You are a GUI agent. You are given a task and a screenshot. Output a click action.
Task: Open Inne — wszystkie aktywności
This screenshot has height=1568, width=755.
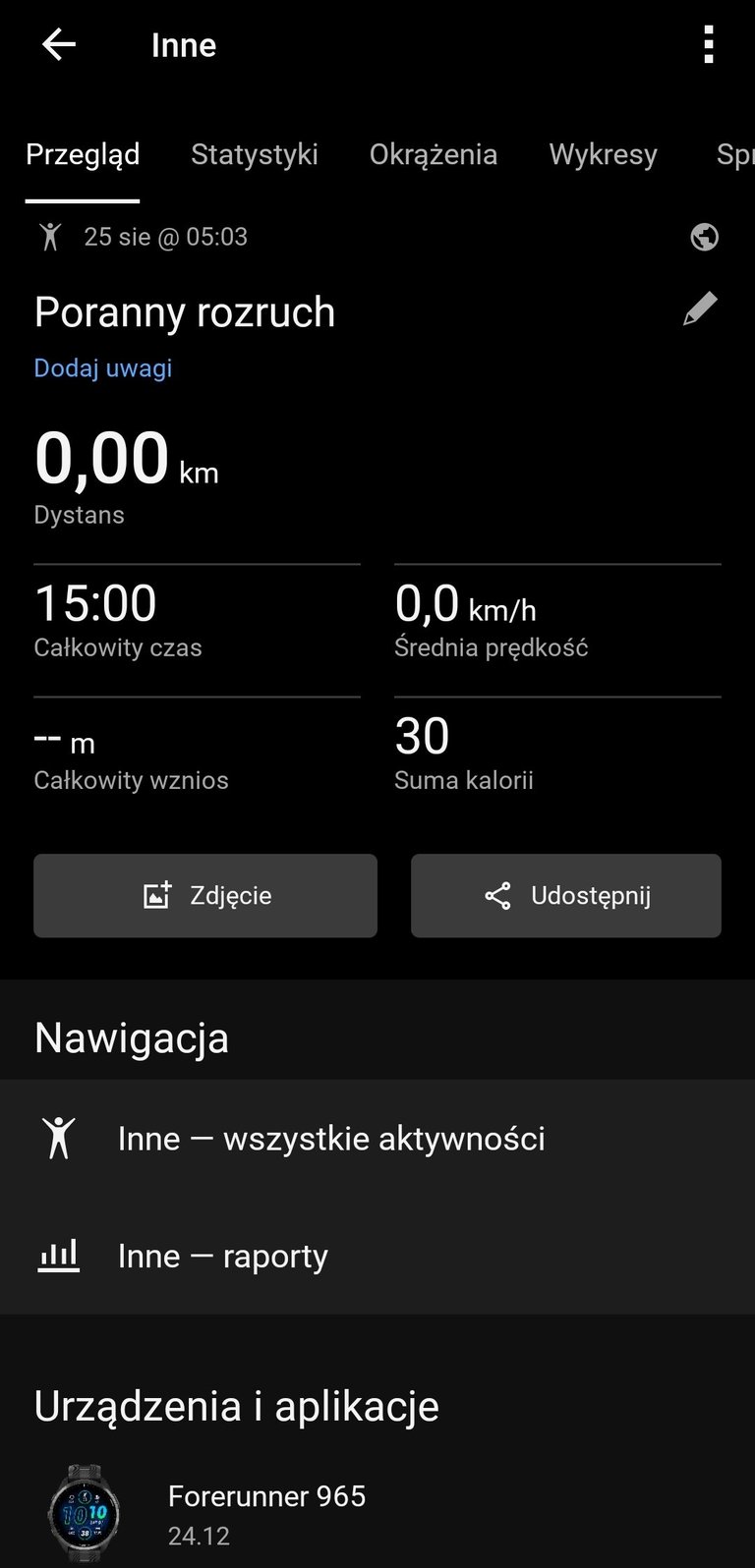(377, 1139)
